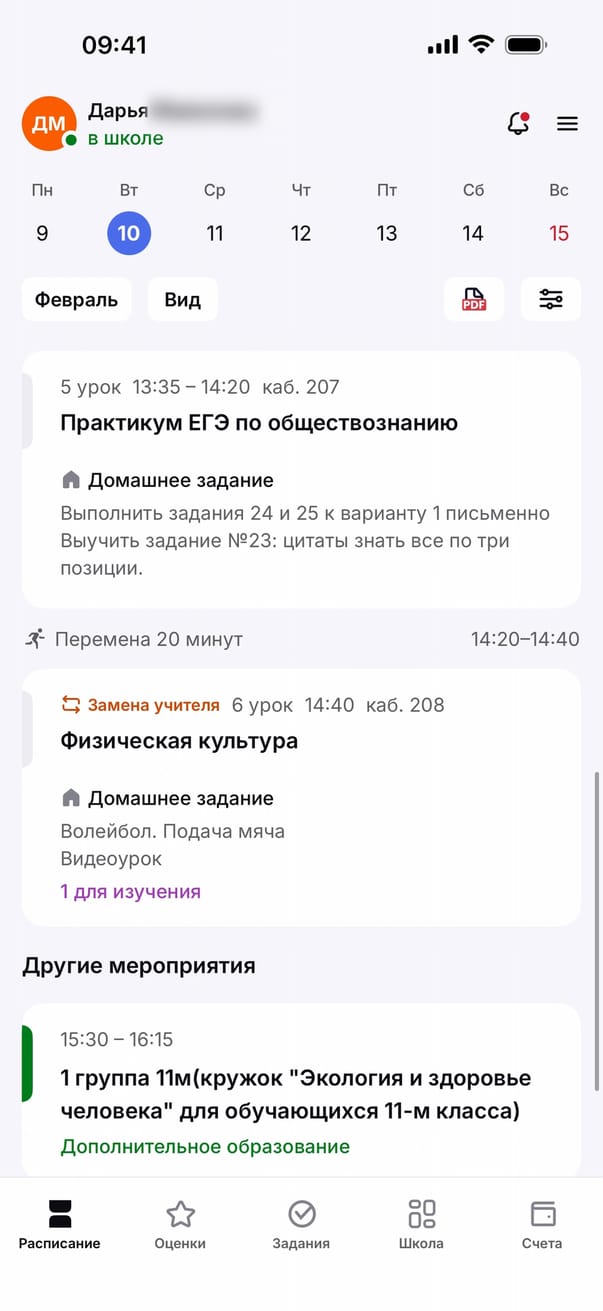
Task: Choose Thursday 12 in the calendar
Action: [301, 233]
